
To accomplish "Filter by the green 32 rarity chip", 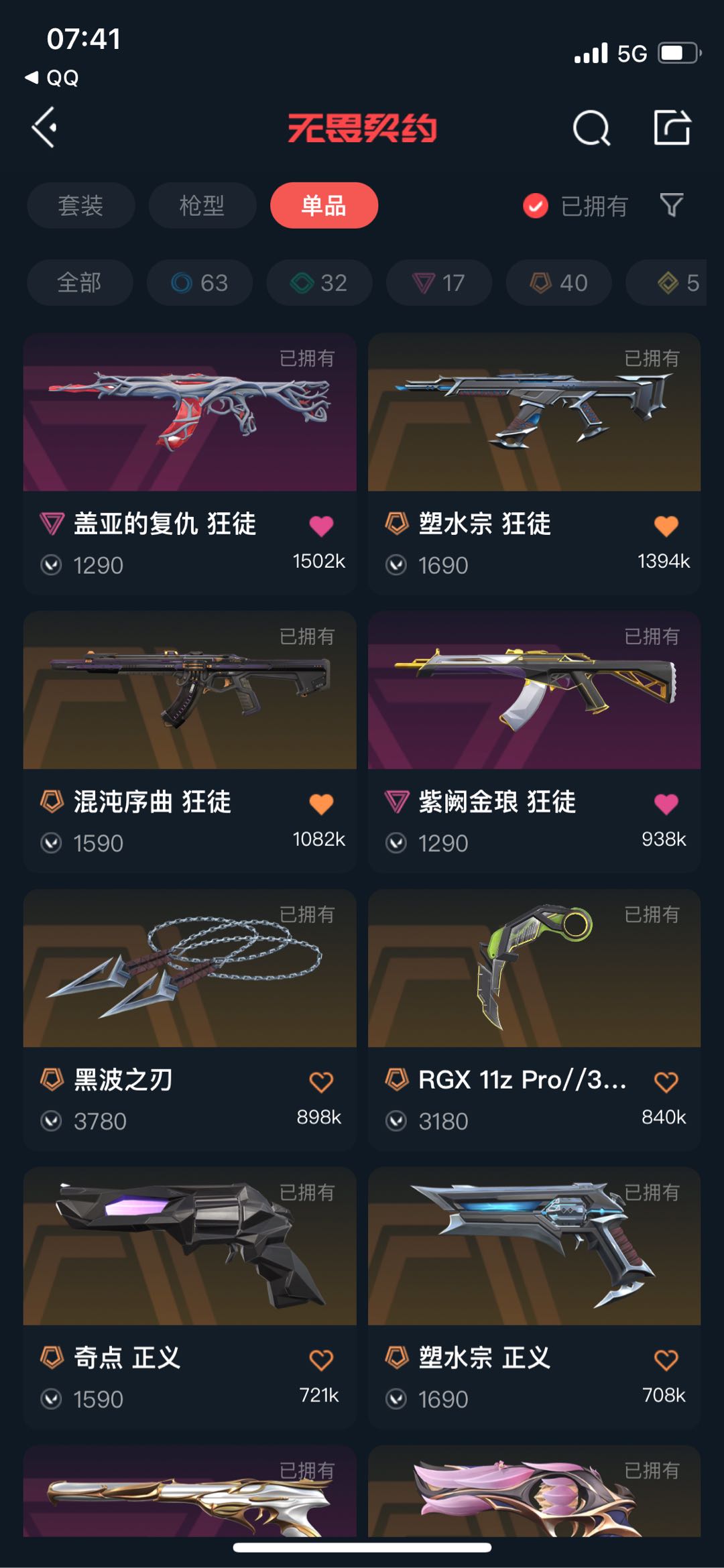I will point(319,282).
